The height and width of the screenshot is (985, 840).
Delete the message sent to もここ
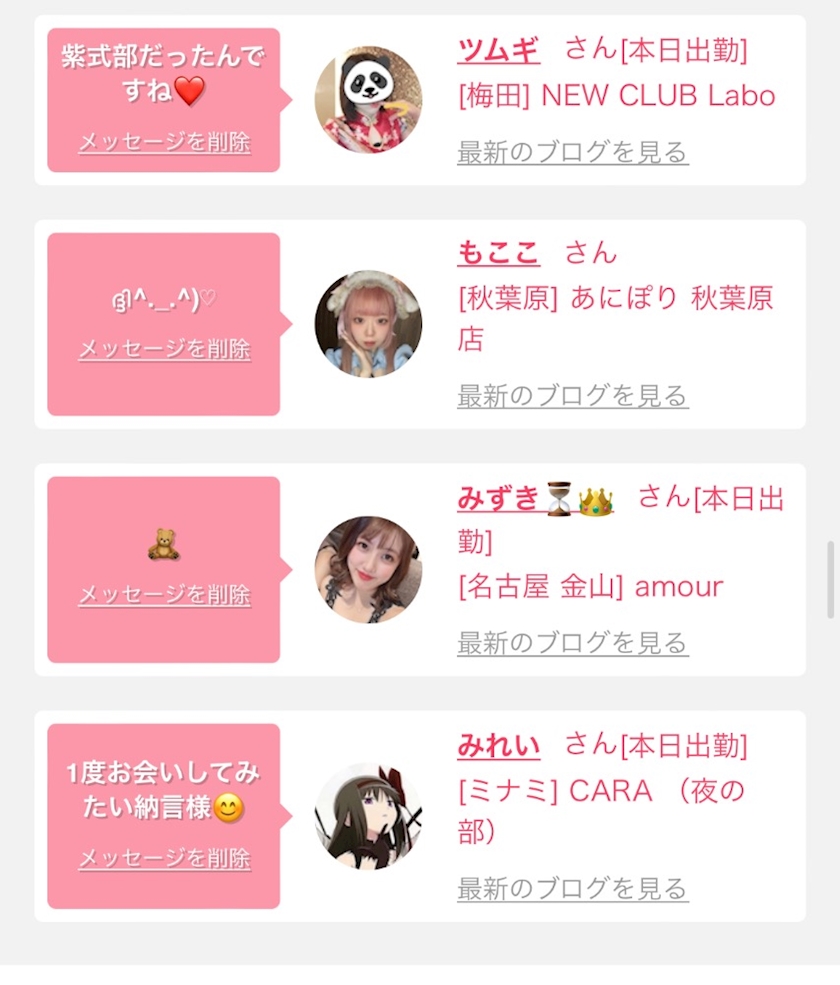point(165,349)
